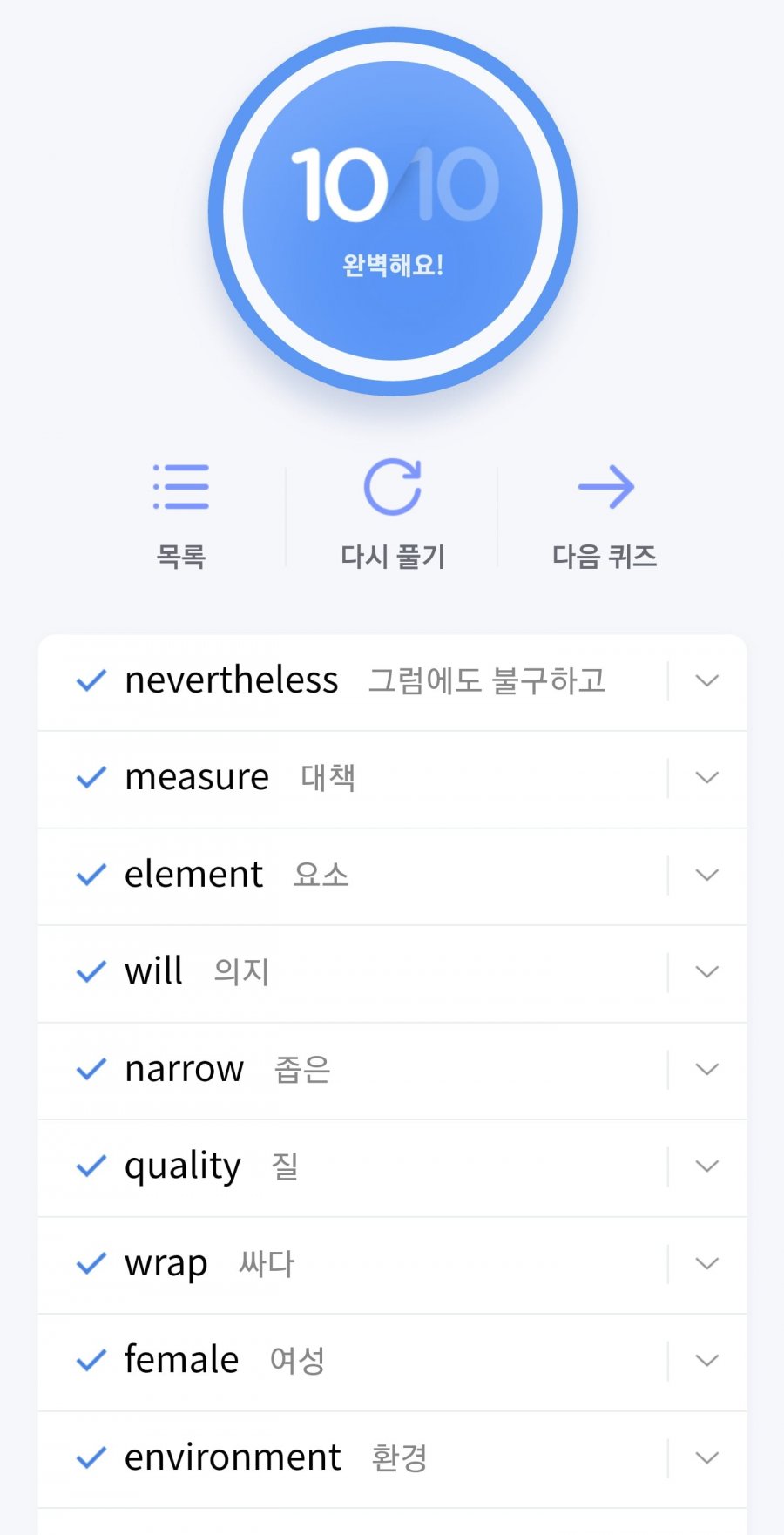Retry the quiz with 다시 풀기

[392, 516]
